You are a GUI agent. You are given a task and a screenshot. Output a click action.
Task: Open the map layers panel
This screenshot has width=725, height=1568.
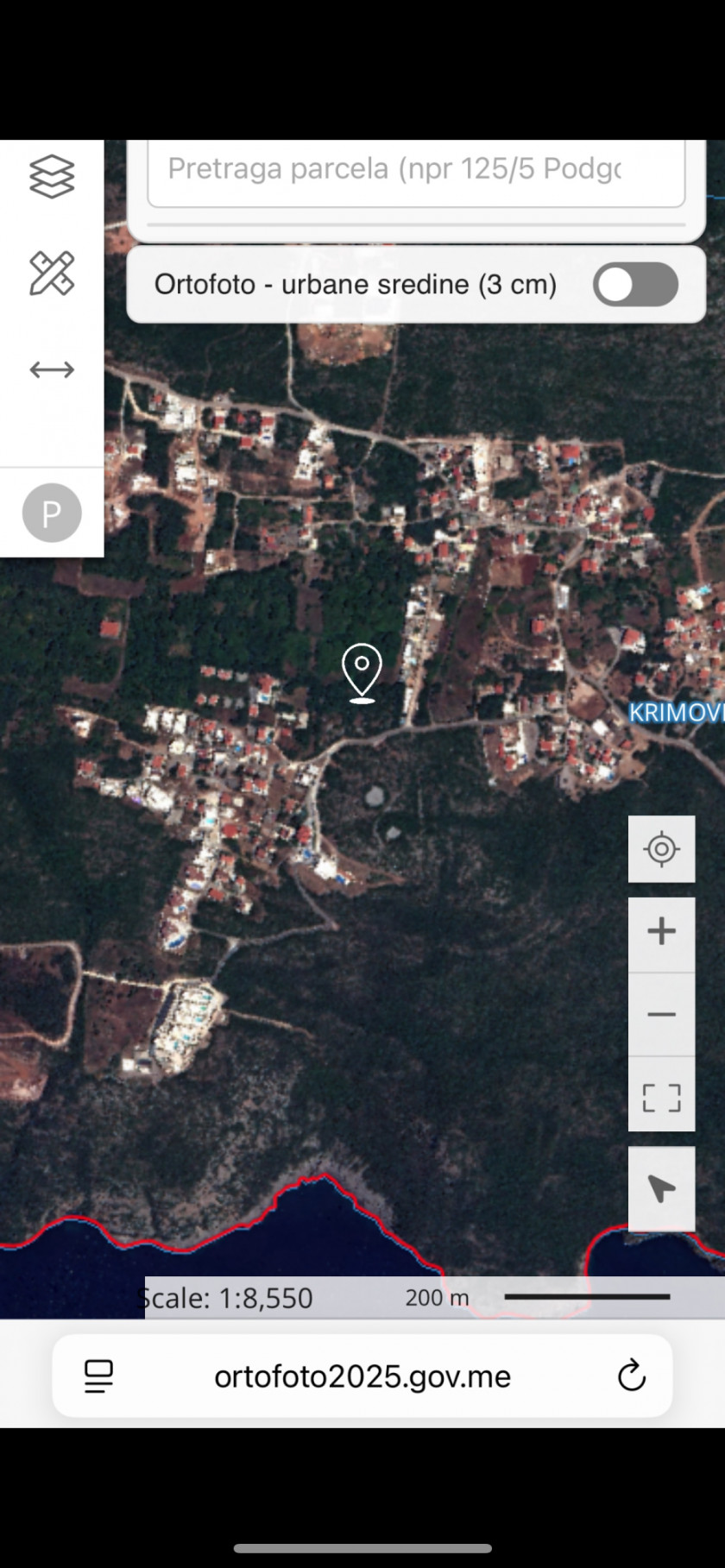pos(52,177)
